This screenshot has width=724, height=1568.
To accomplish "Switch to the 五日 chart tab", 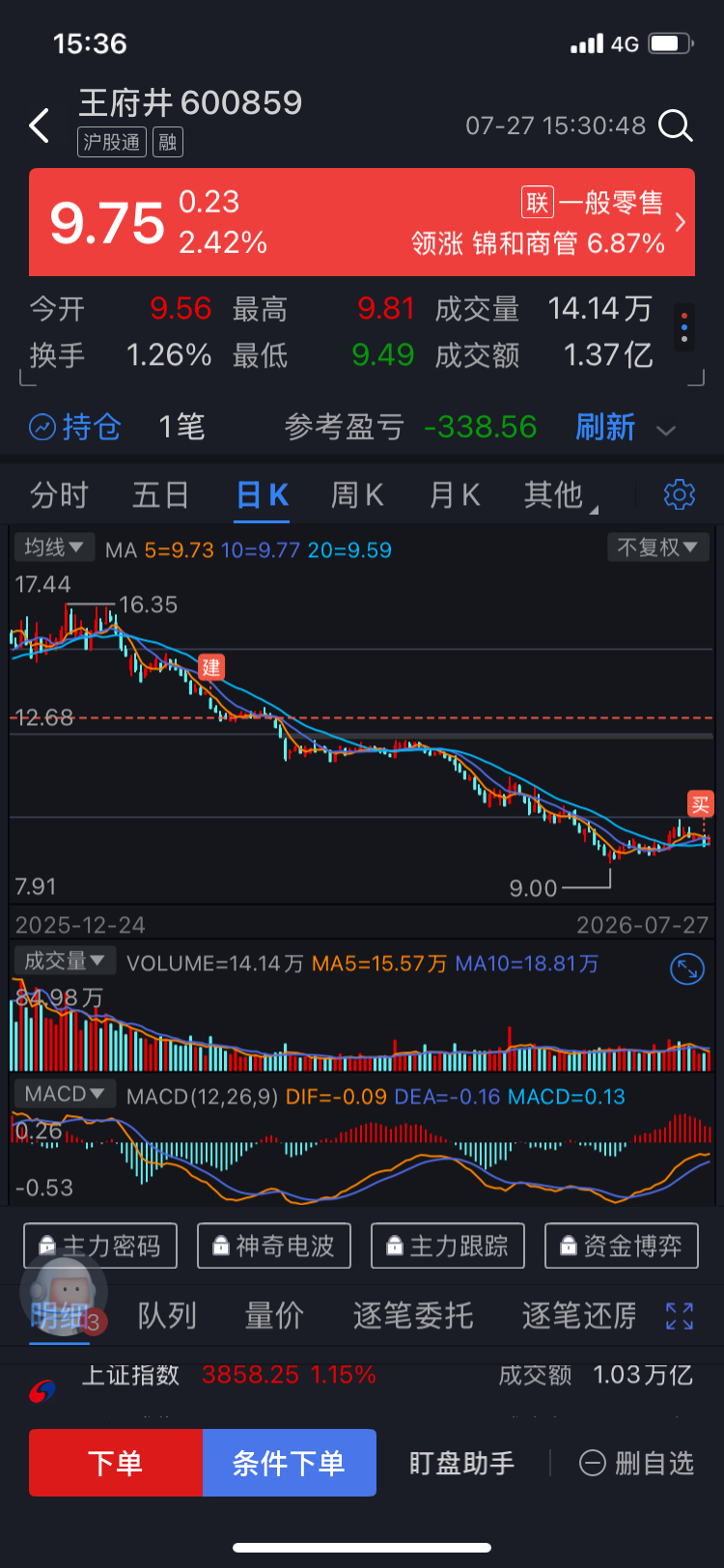I will click(160, 495).
